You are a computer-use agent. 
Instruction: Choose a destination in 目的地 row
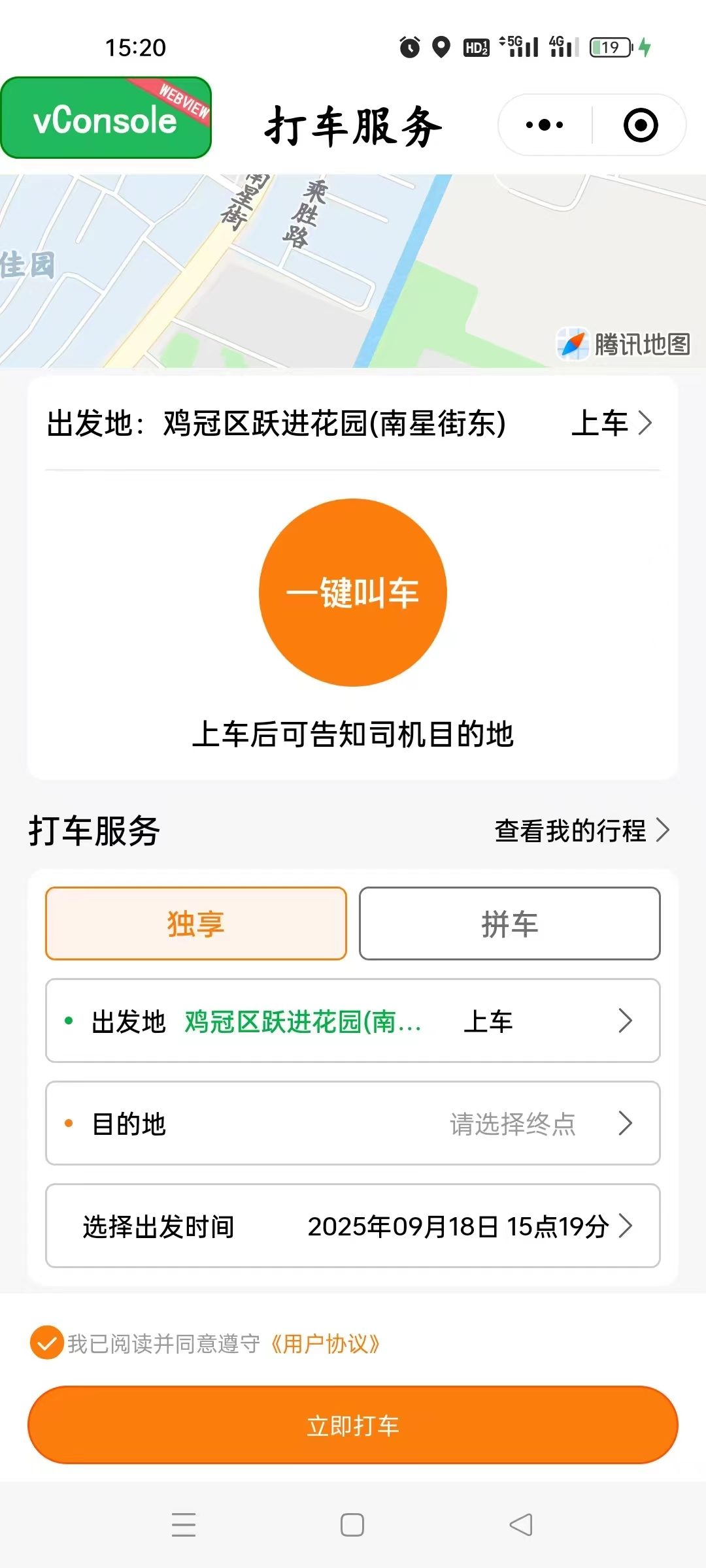(353, 1123)
